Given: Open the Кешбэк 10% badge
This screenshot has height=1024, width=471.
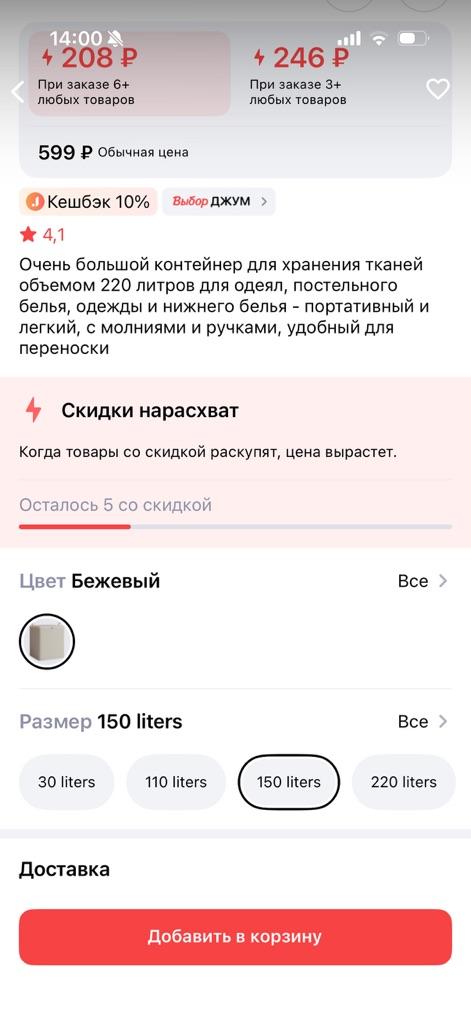Looking at the screenshot, I should pyautogui.click(x=88, y=202).
